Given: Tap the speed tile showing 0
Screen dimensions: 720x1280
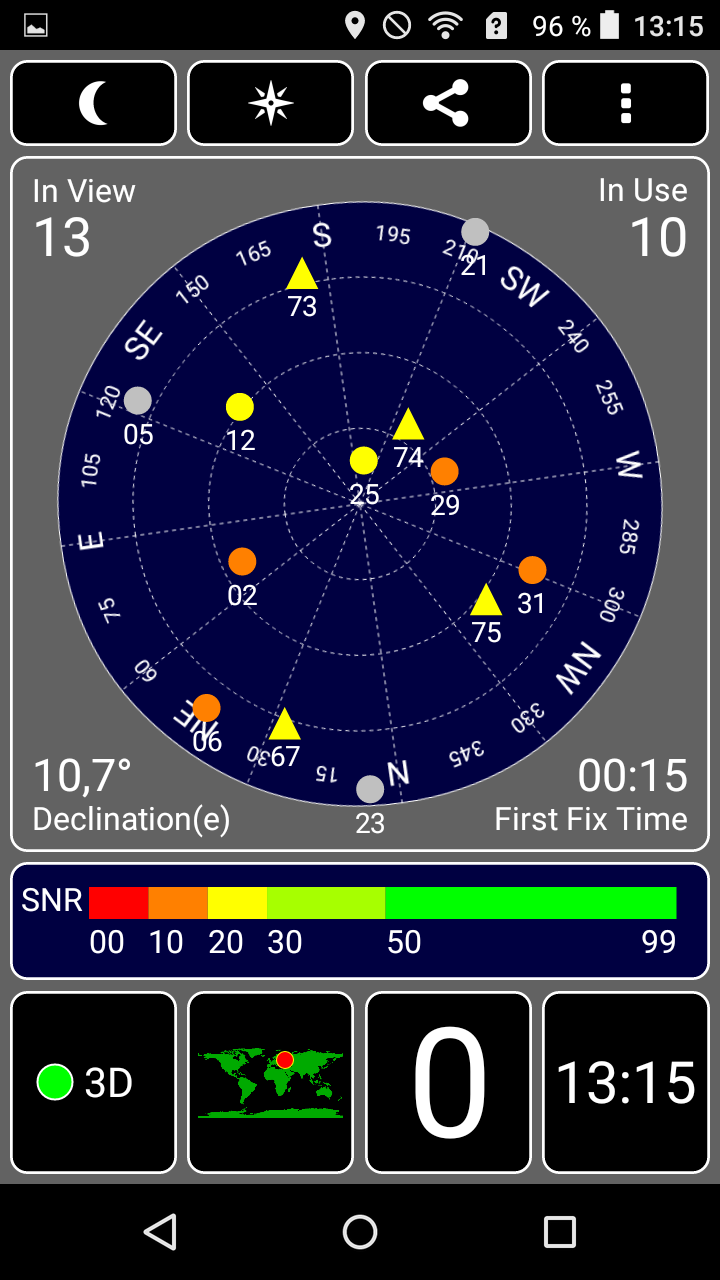Looking at the screenshot, I should (x=447, y=1082).
